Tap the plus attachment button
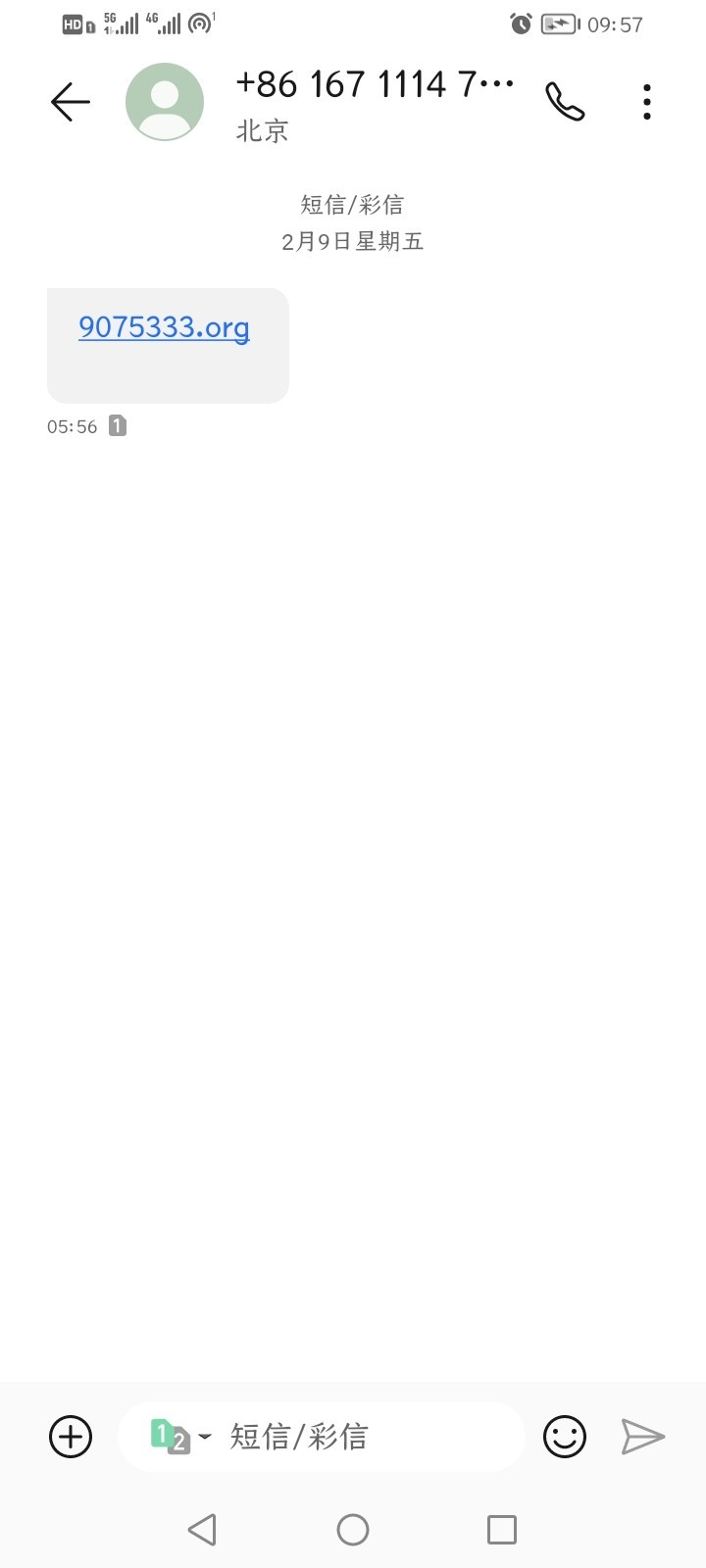The image size is (706, 1568). click(71, 1437)
